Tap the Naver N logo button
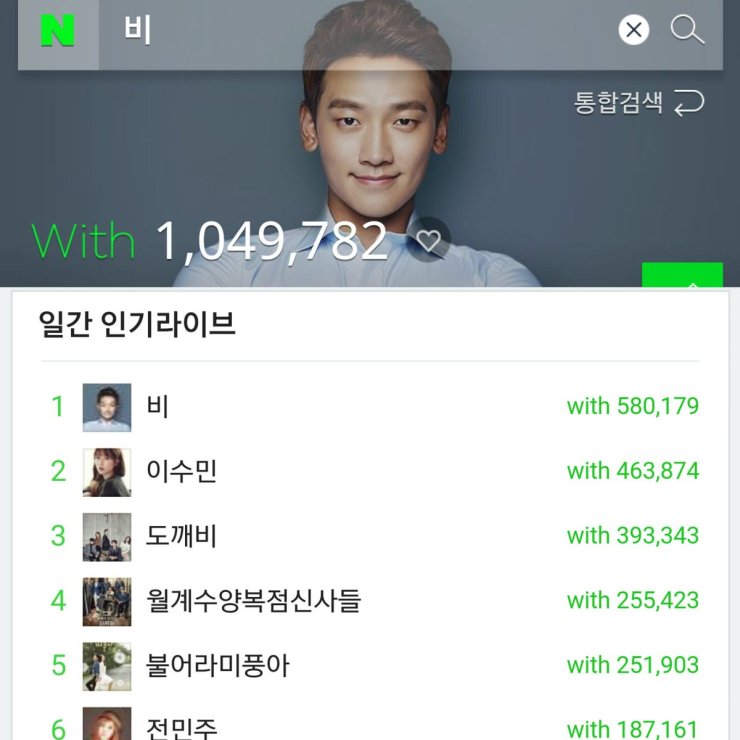Screen dimensions: 740x740 point(58,32)
